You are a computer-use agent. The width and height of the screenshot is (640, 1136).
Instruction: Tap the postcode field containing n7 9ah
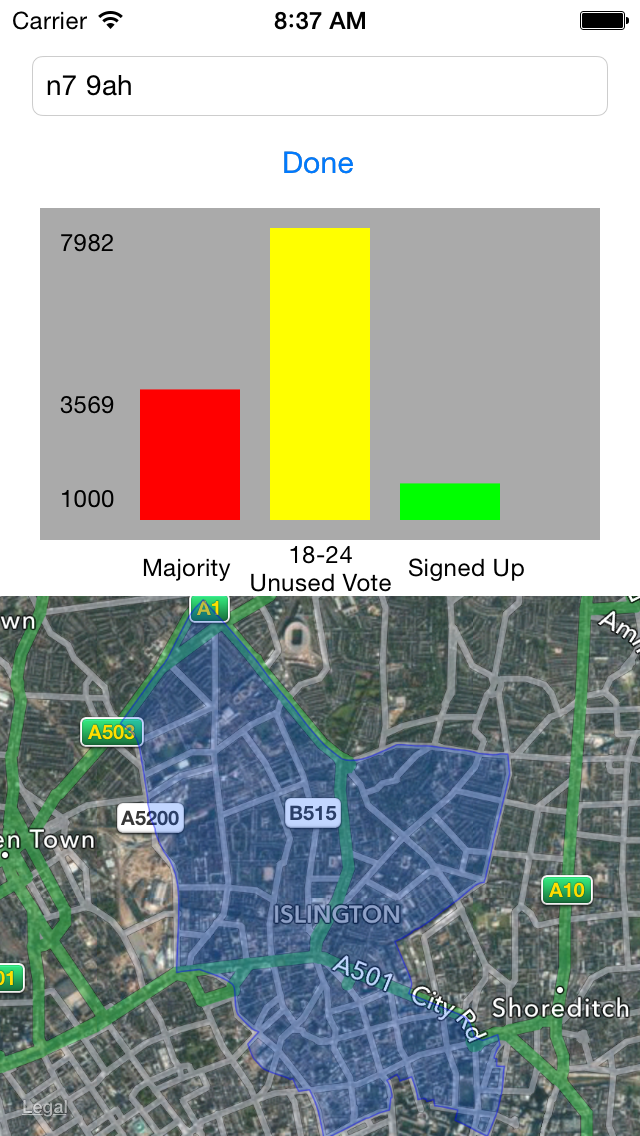tap(320, 86)
